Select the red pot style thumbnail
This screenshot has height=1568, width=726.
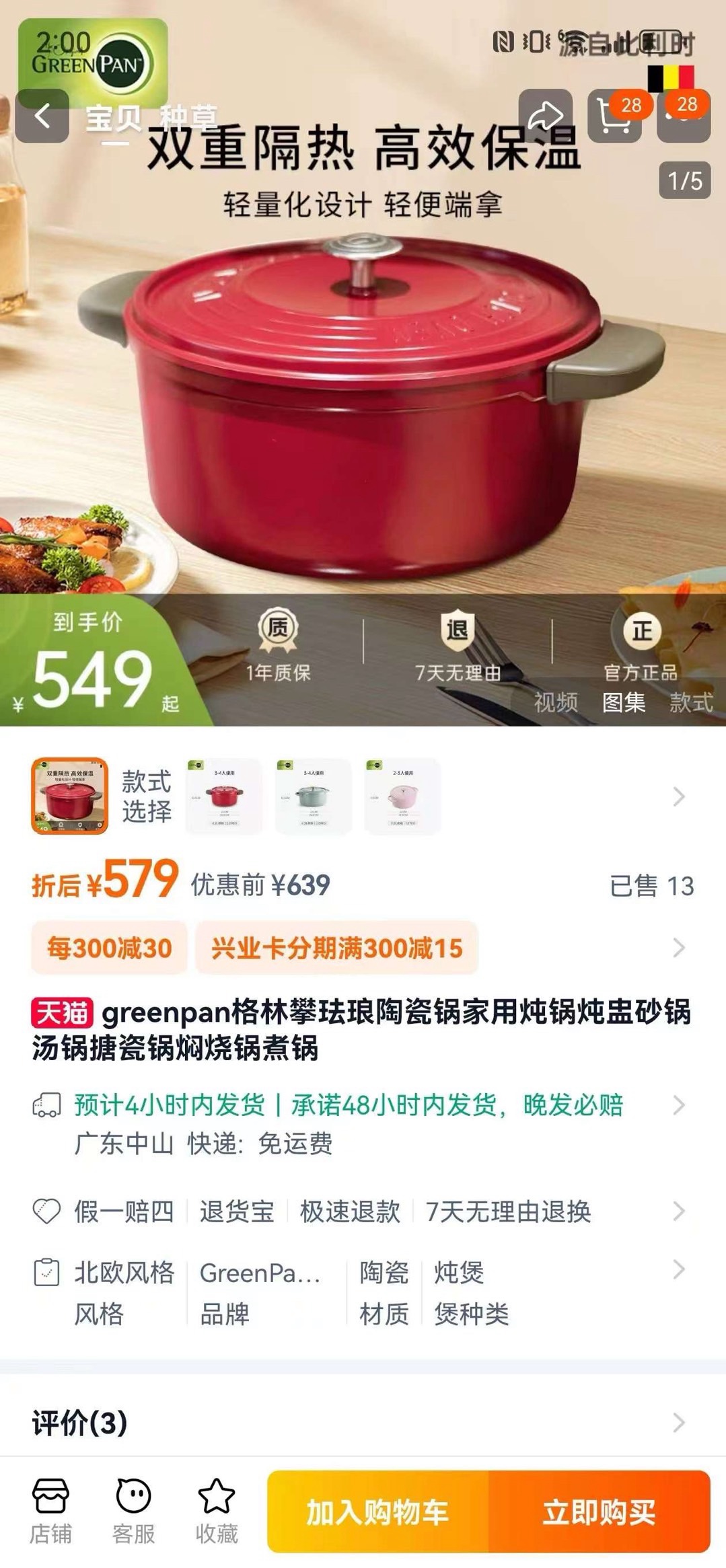pos(224,796)
